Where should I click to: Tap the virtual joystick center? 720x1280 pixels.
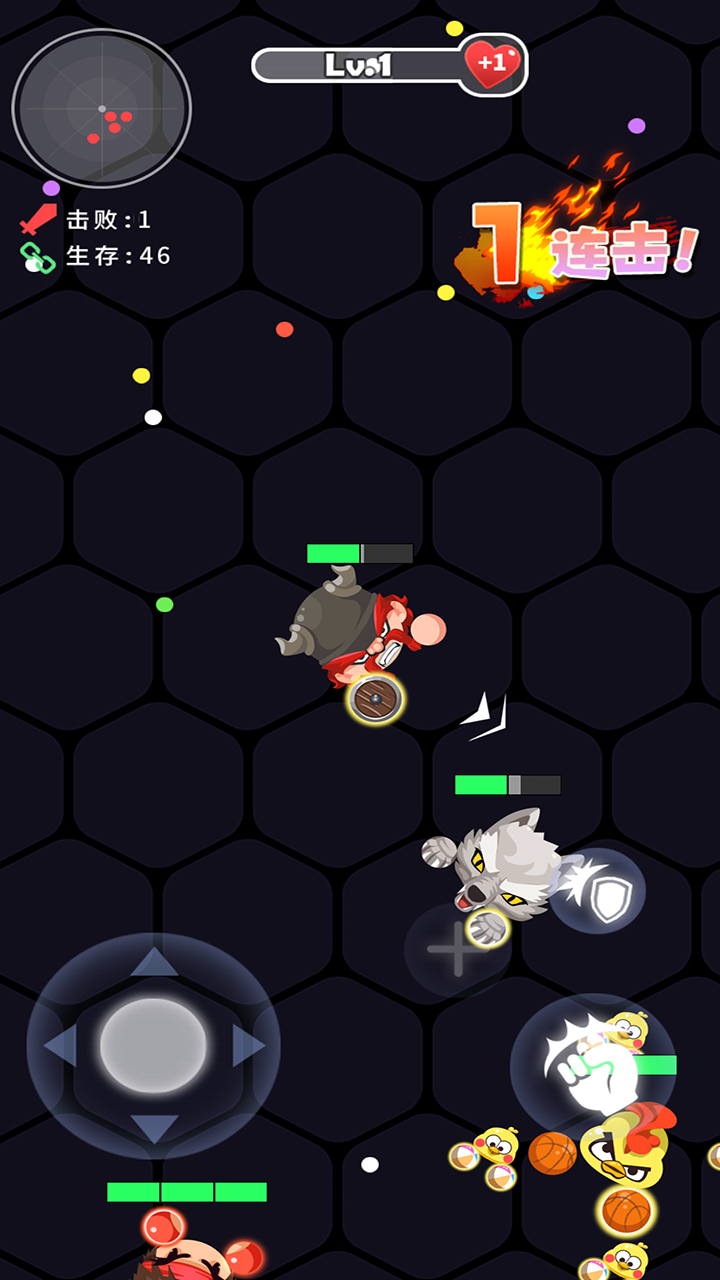click(153, 1045)
